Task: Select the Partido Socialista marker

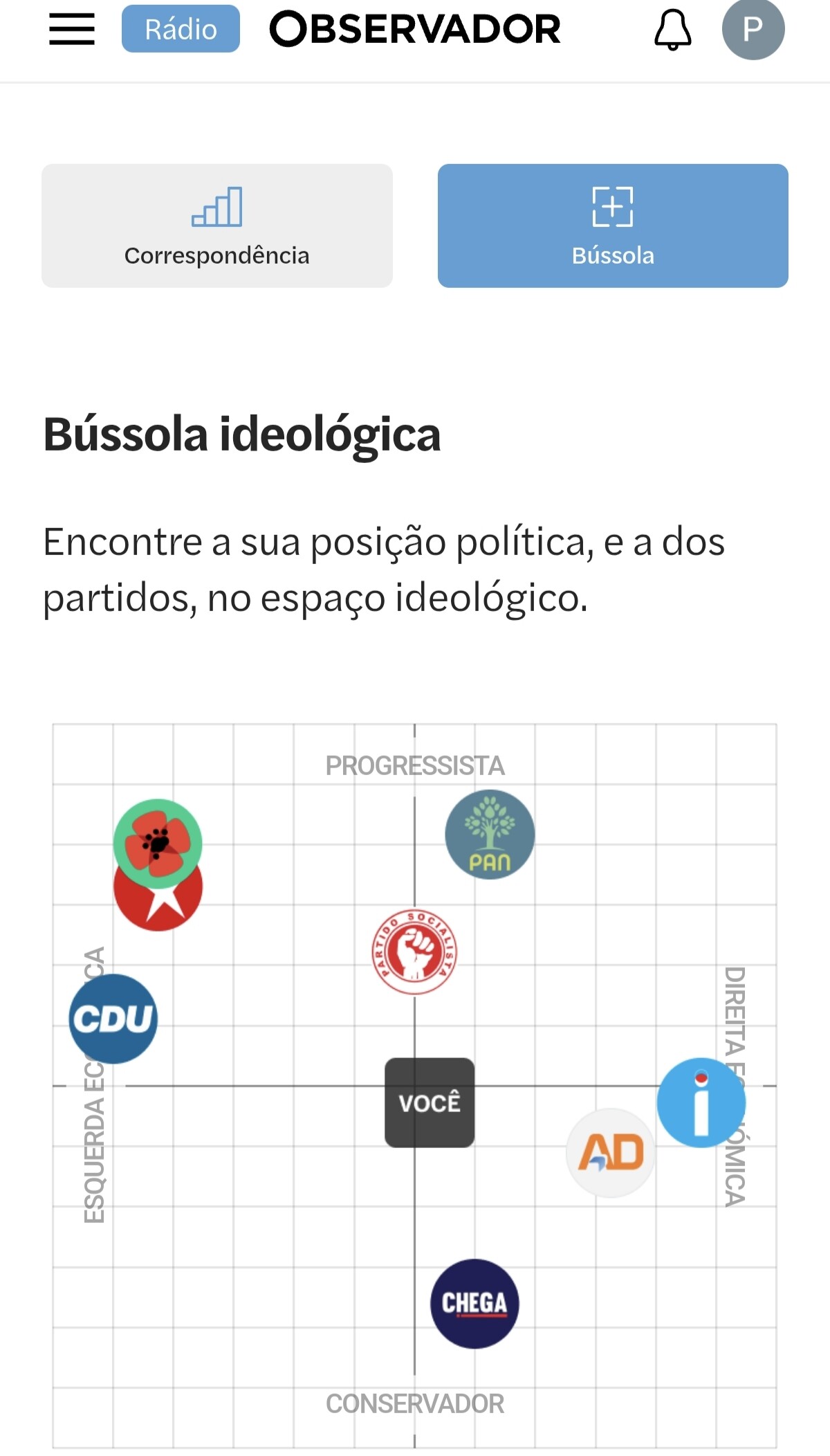Action: pyautogui.click(x=414, y=952)
